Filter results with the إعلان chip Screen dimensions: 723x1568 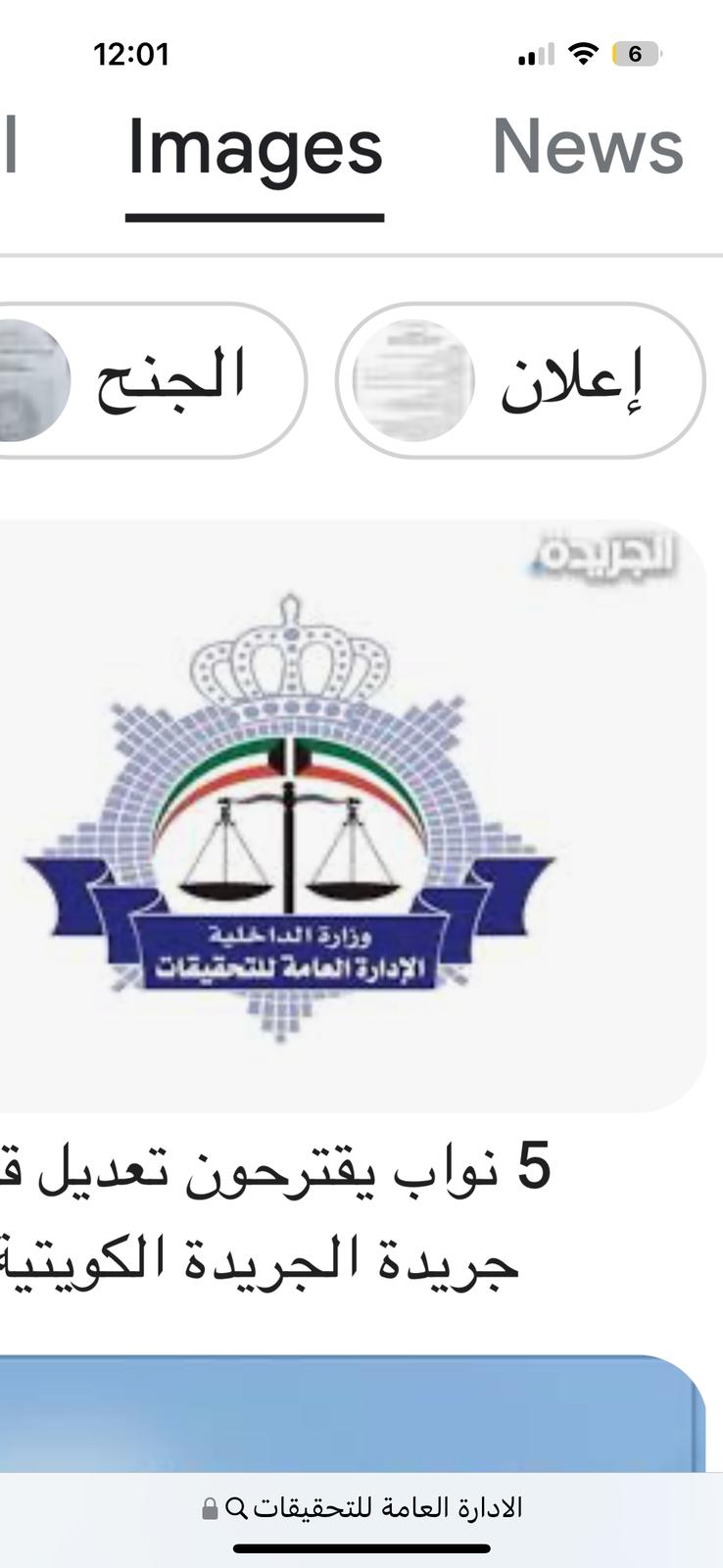(x=520, y=380)
